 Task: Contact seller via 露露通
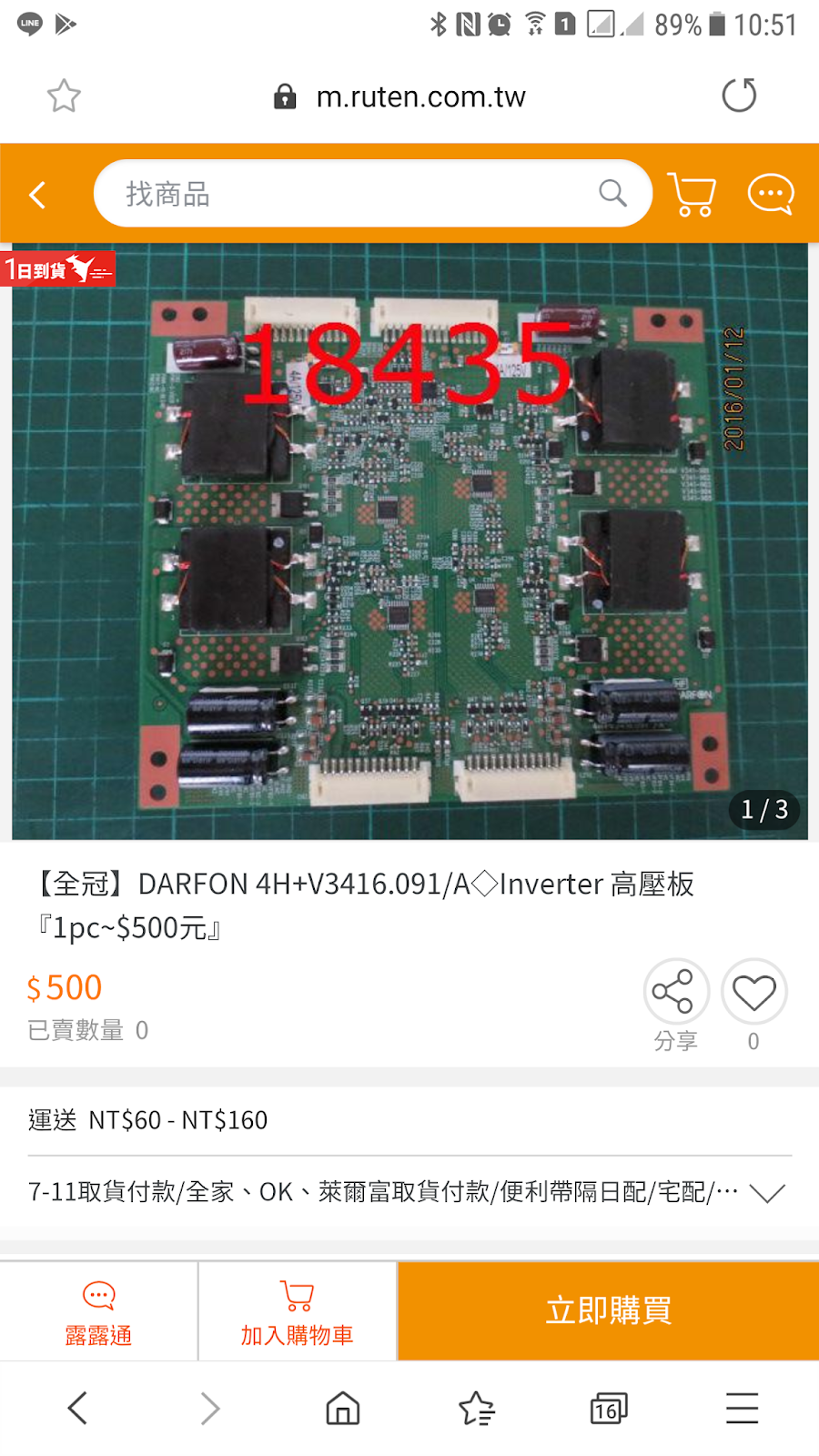(98, 1311)
